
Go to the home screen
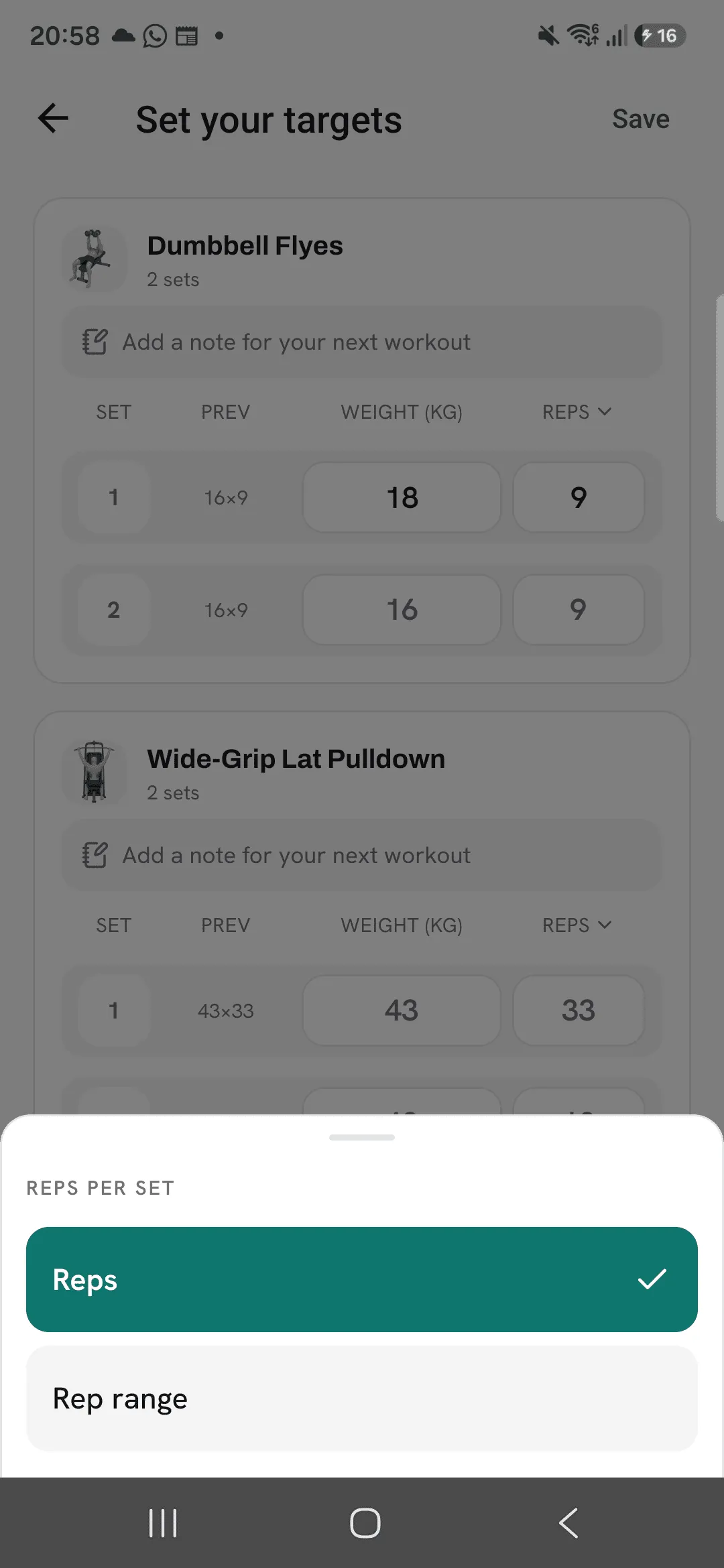[x=365, y=1523]
